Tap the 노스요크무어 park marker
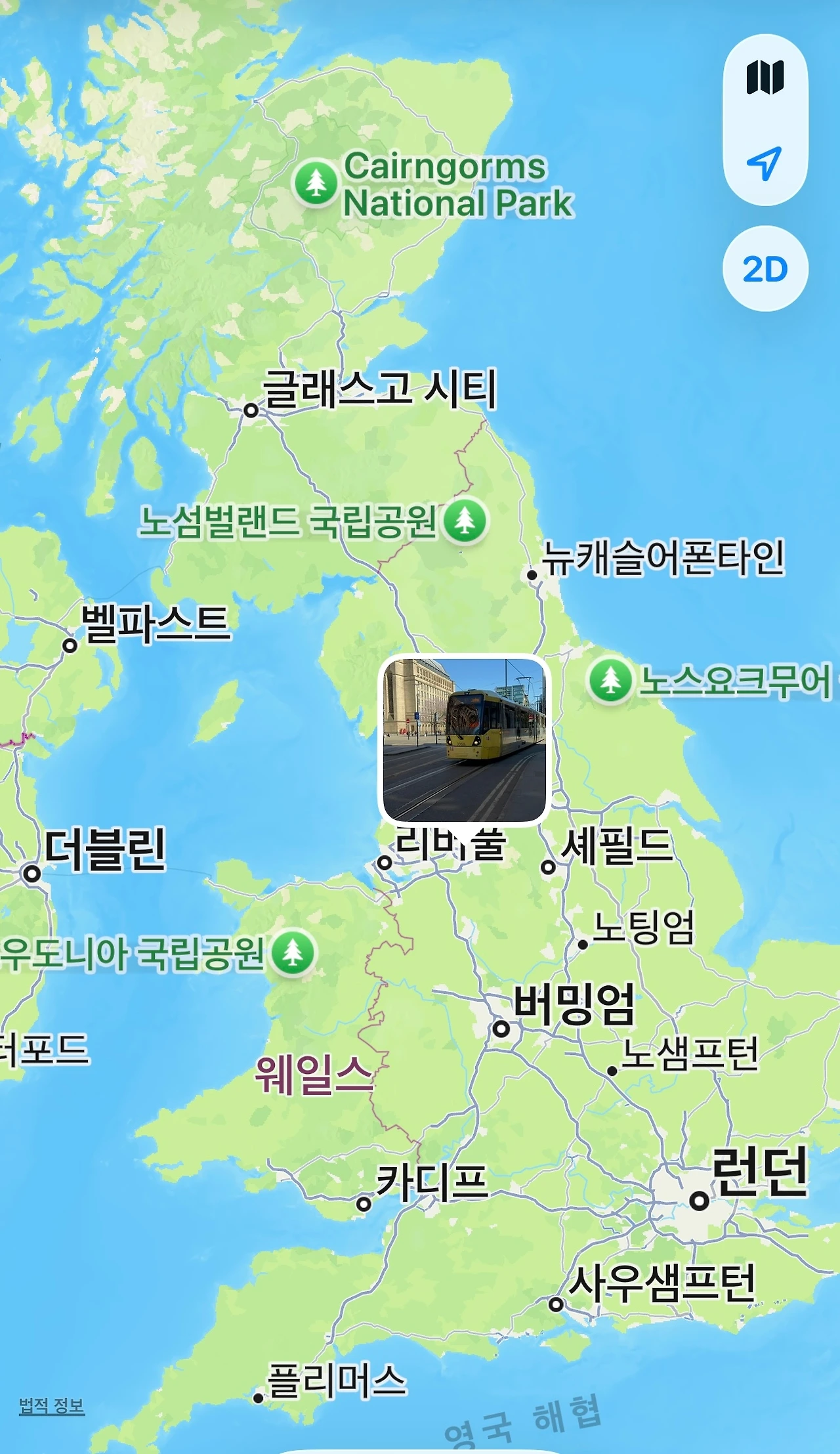The height and width of the screenshot is (1454, 840). [610, 680]
